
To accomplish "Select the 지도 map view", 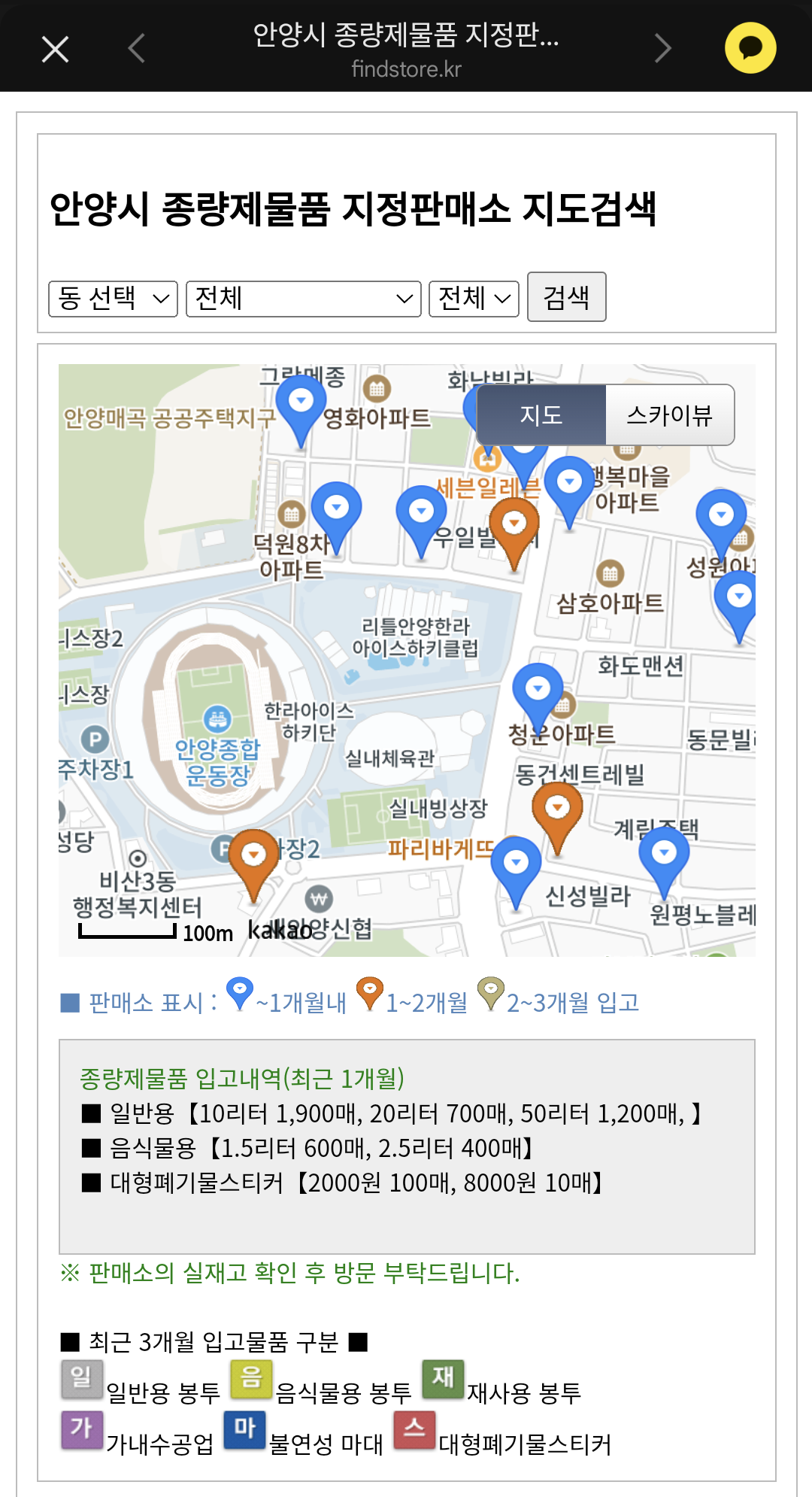I will (x=541, y=415).
